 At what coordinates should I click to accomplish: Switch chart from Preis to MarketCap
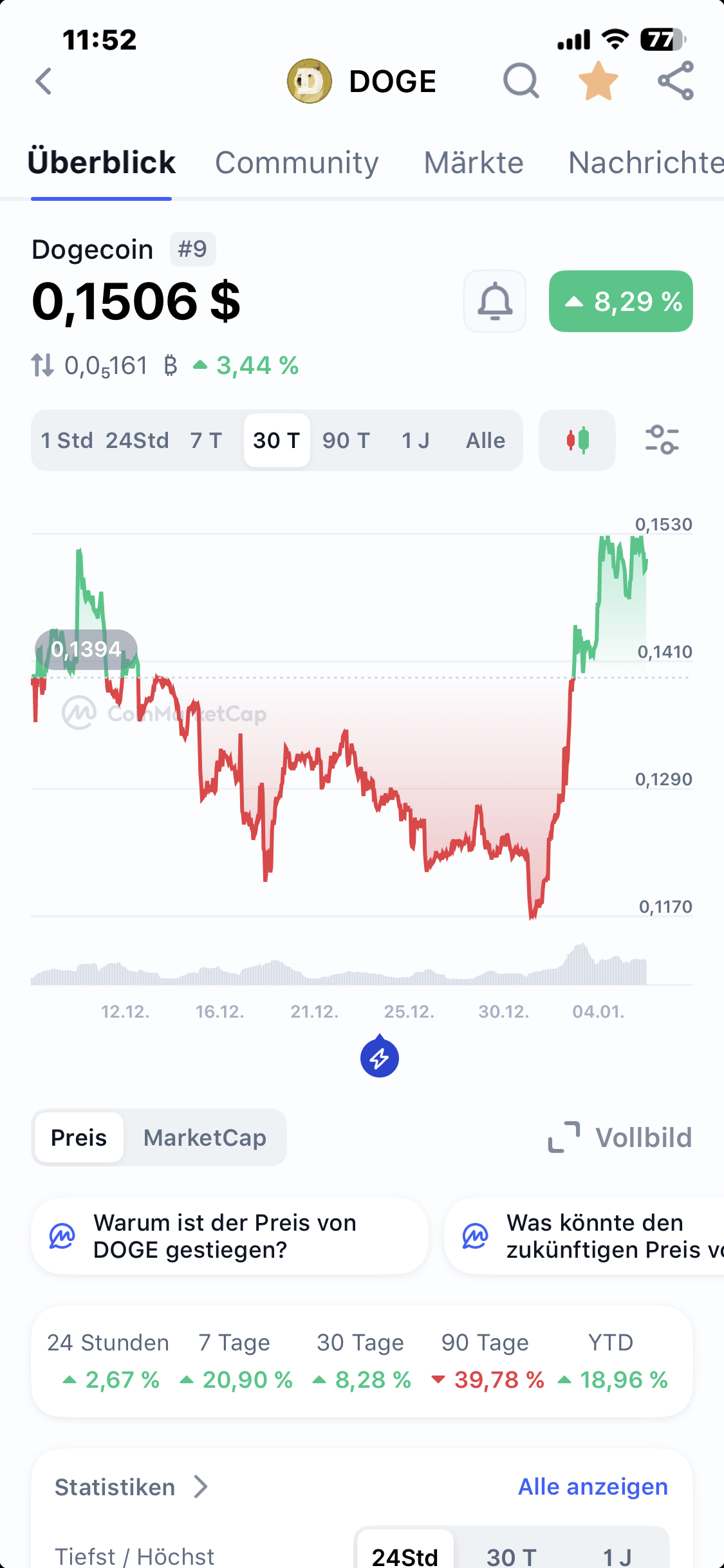205,1137
